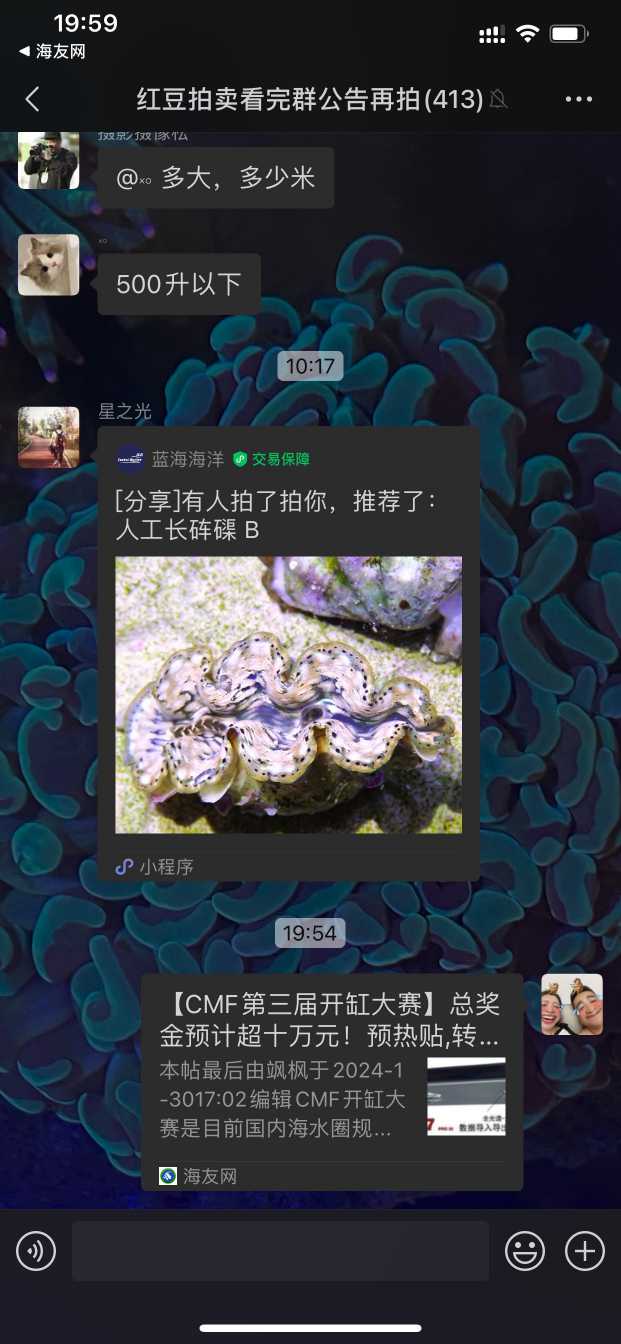View 星之光's profile avatar
The width and height of the screenshot is (621, 1344).
tap(48, 437)
